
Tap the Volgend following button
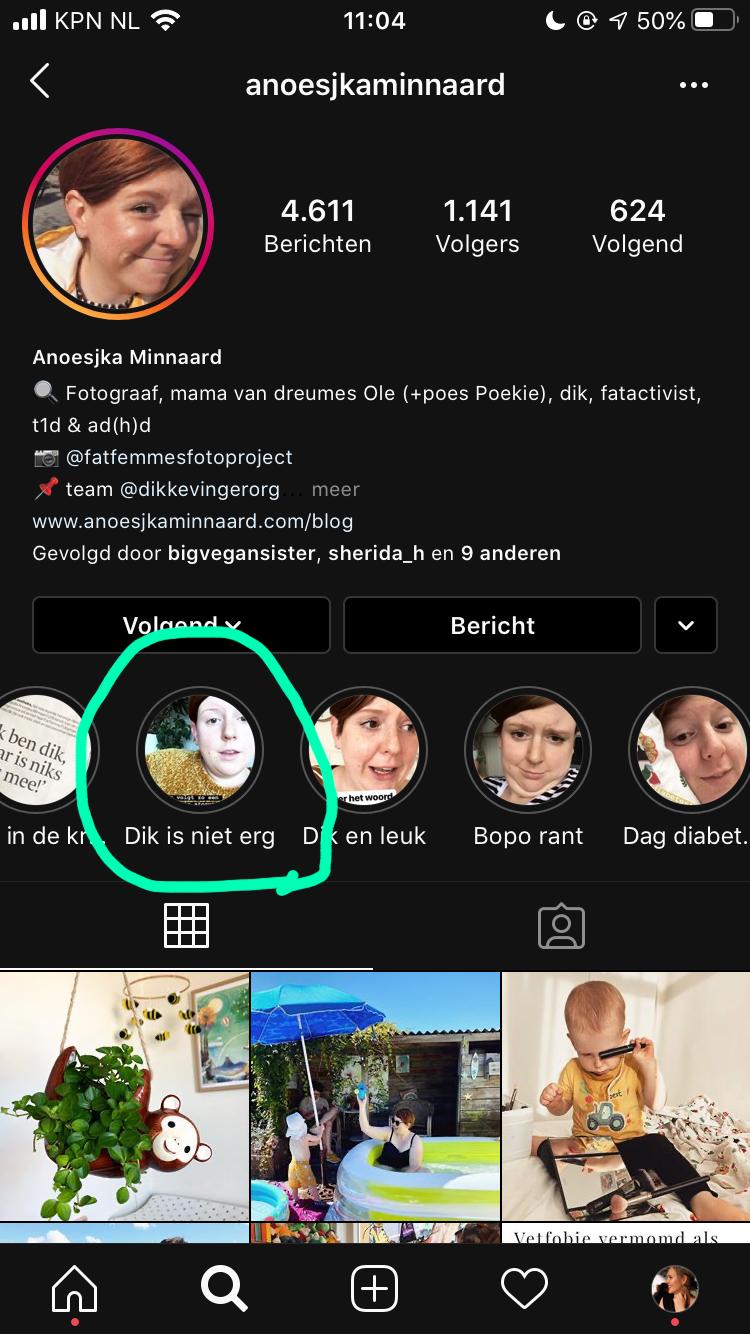[x=181, y=625]
